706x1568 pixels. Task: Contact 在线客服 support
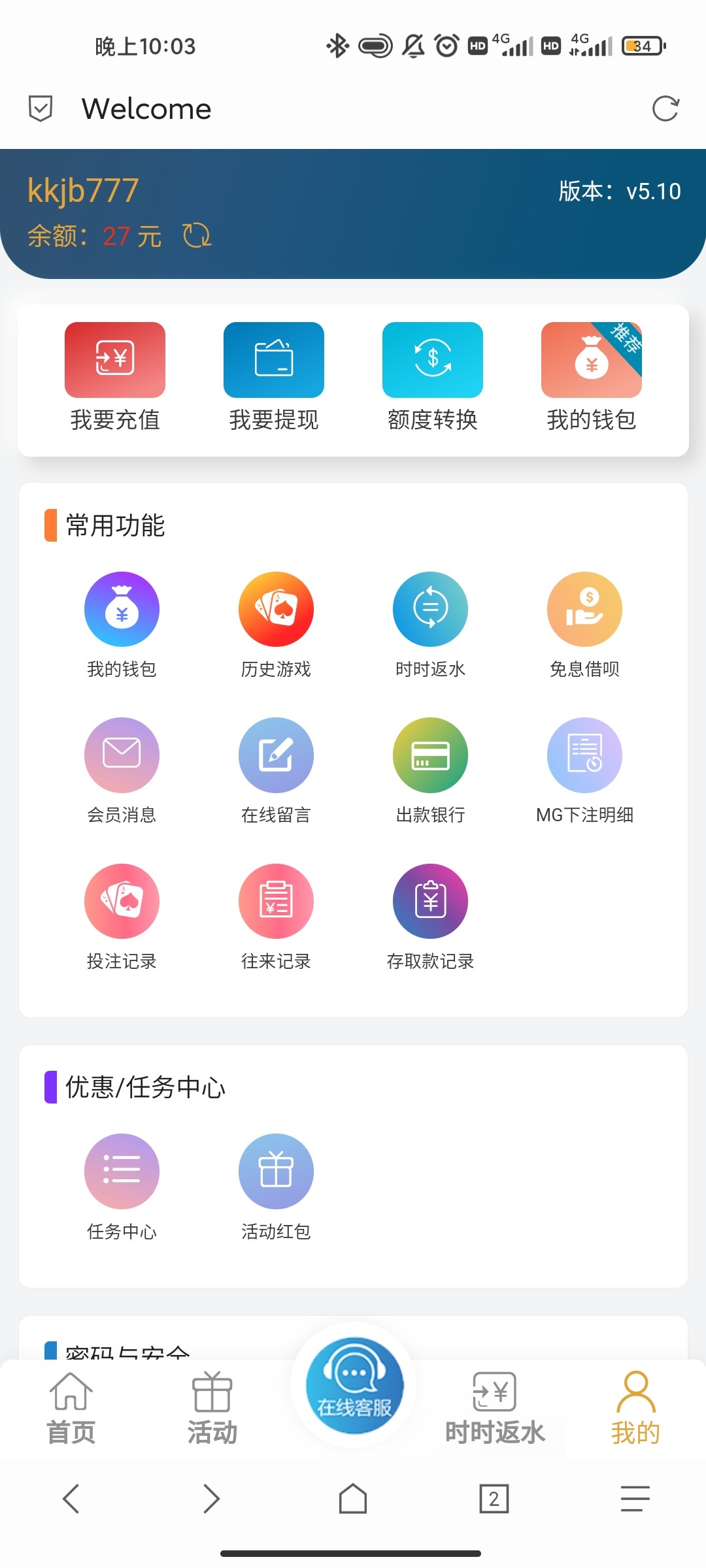point(354,1385)
